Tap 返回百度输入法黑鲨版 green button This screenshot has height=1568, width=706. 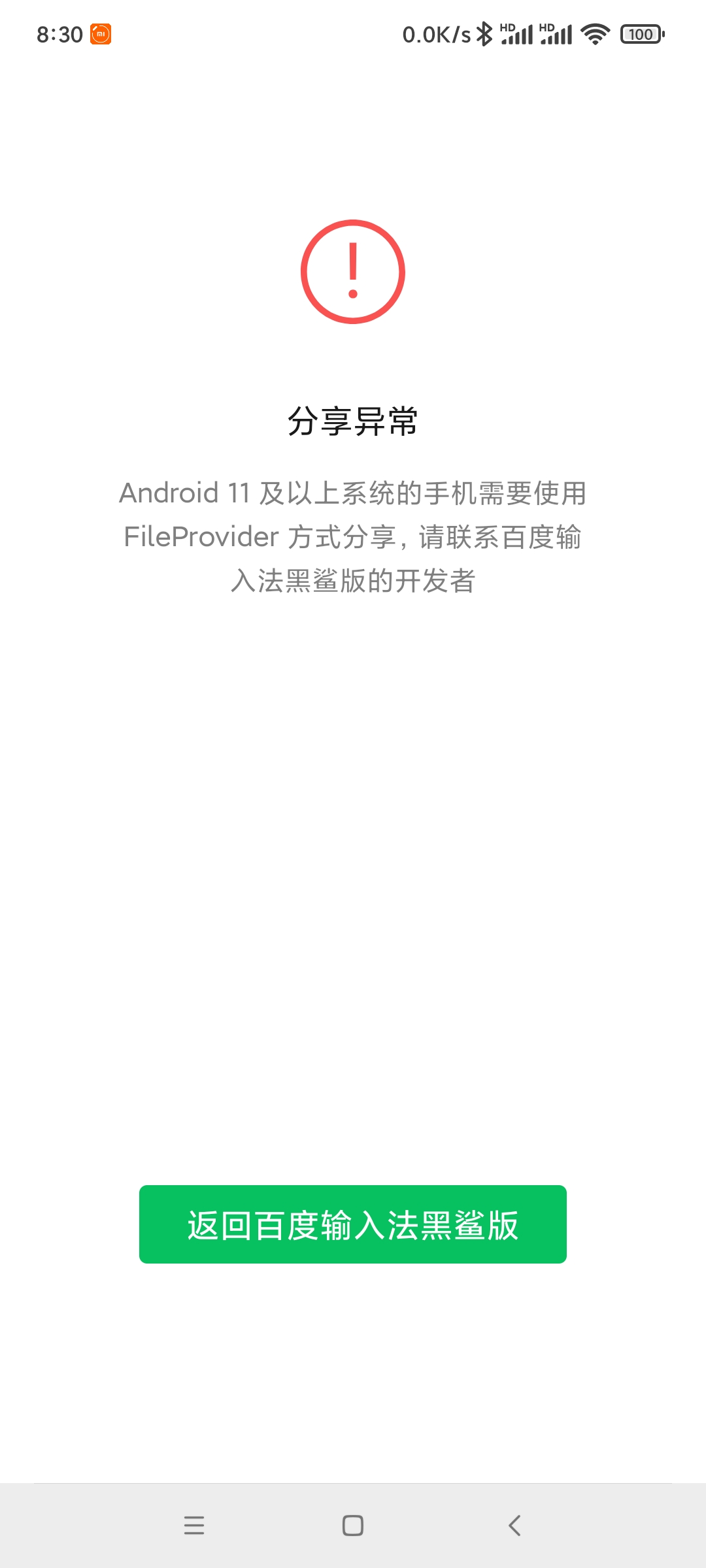(353, 1224)
